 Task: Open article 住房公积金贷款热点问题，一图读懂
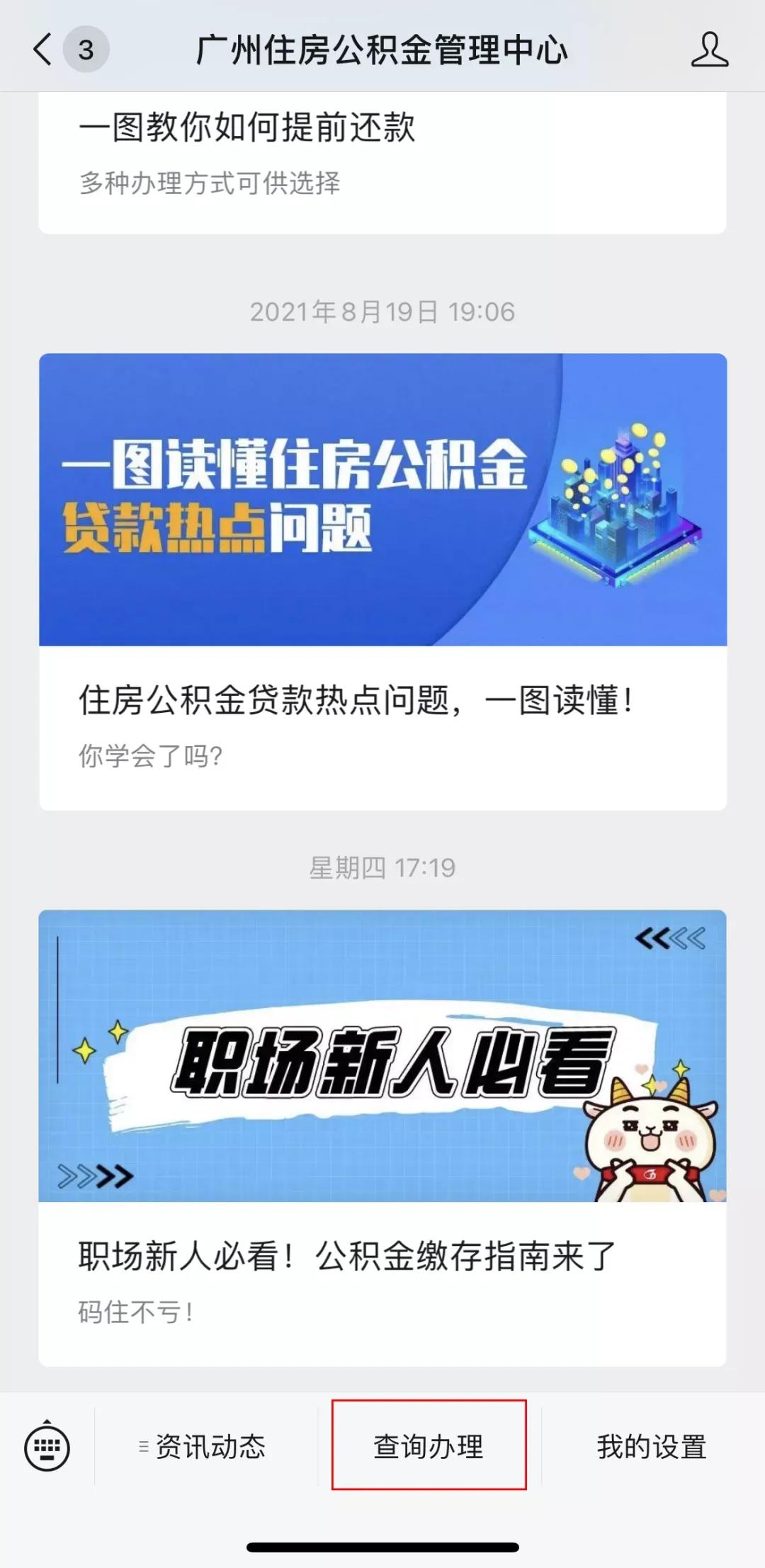coord(358,702)
